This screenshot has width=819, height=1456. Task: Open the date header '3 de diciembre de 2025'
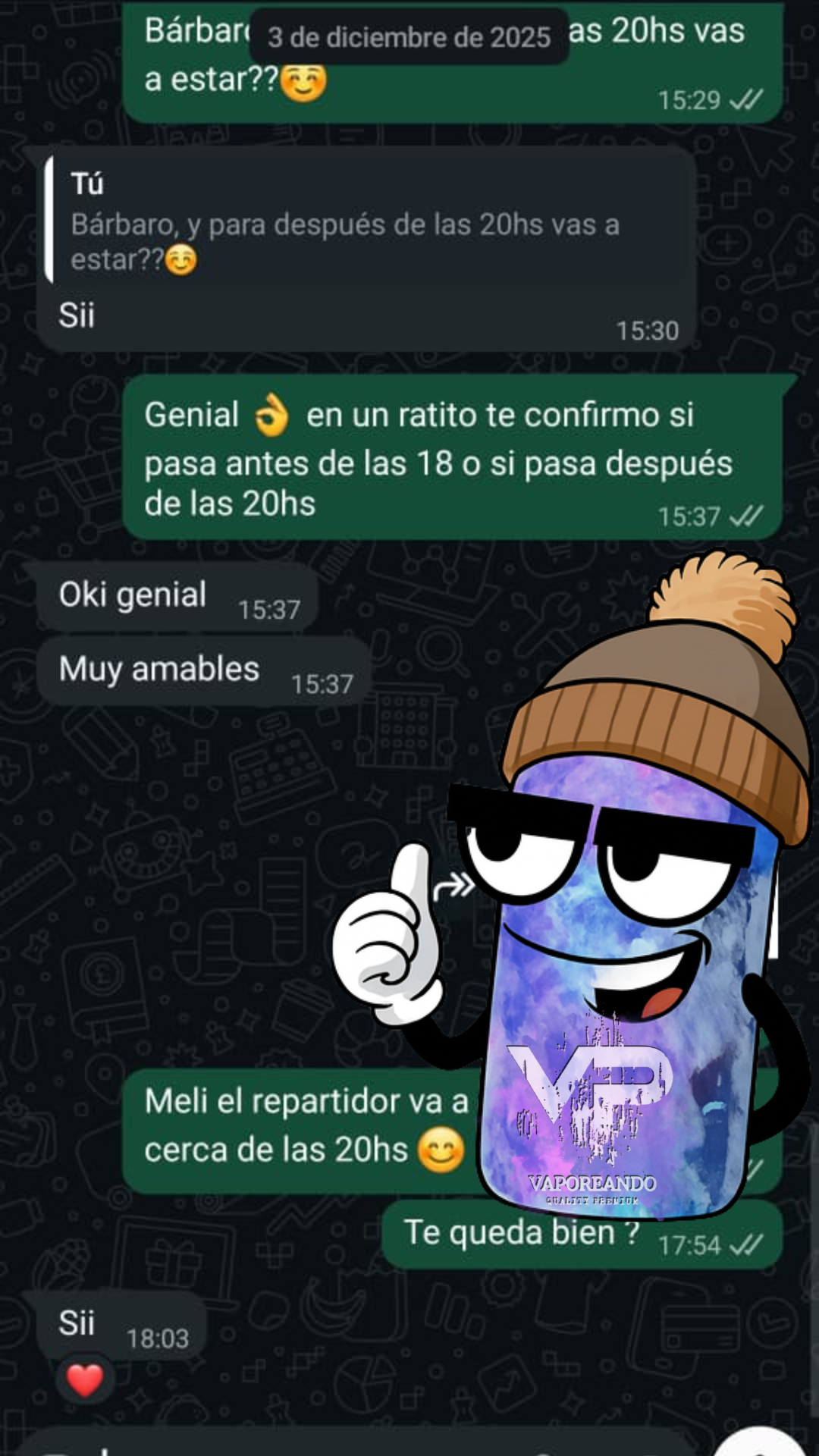tap(408, 36)
